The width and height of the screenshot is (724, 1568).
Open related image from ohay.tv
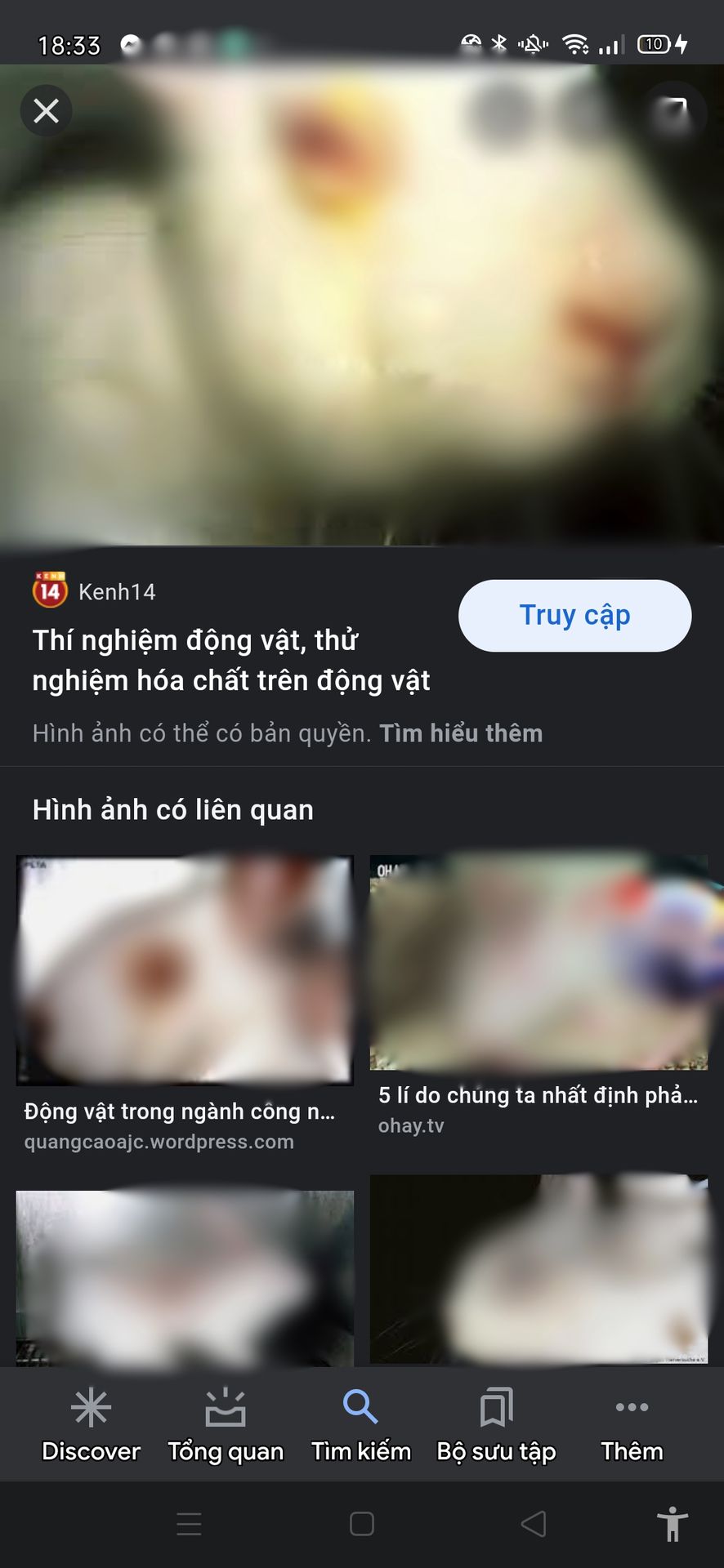(539, 962)
